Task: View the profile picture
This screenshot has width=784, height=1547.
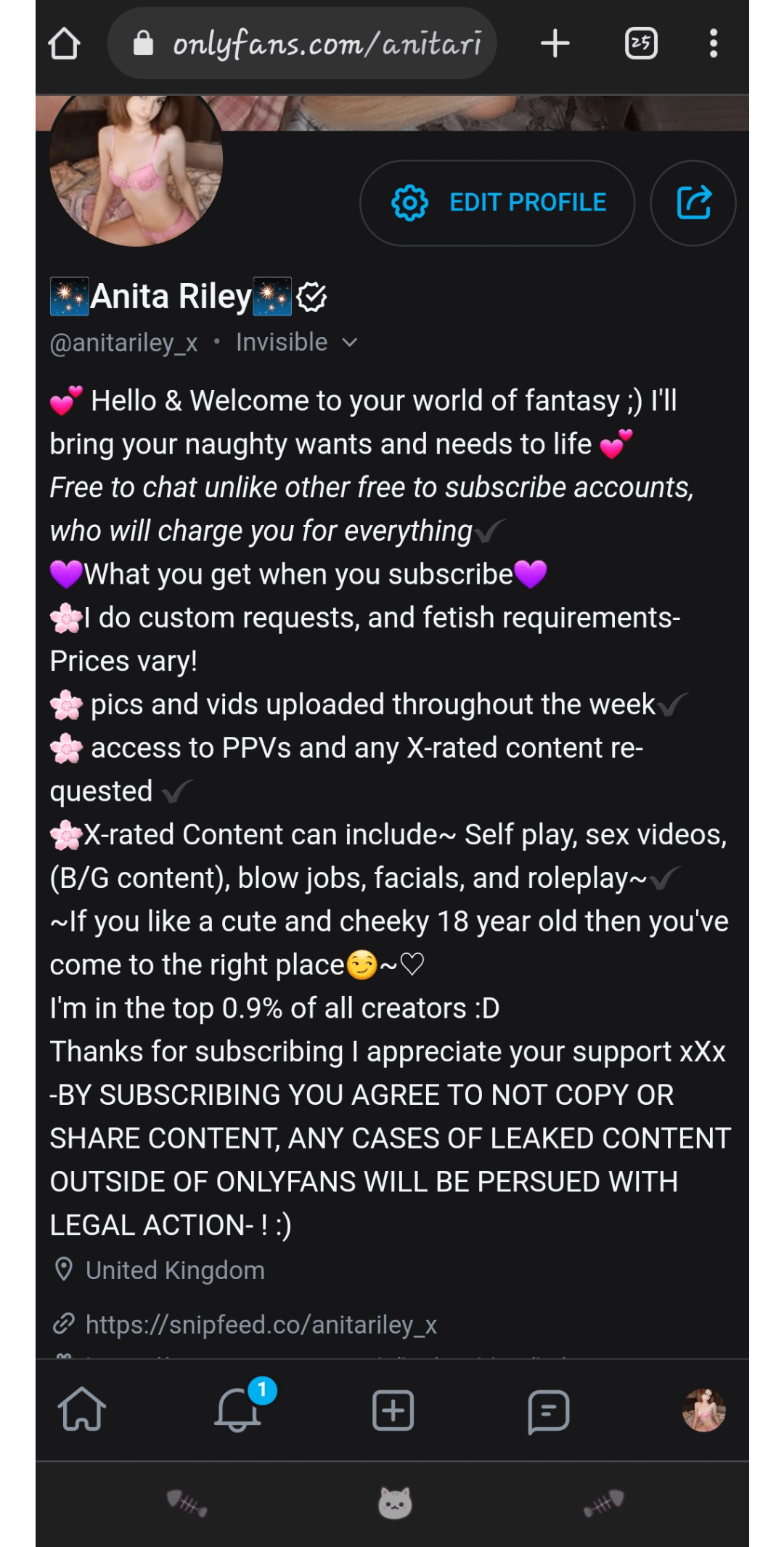Action: pos(136,166)
